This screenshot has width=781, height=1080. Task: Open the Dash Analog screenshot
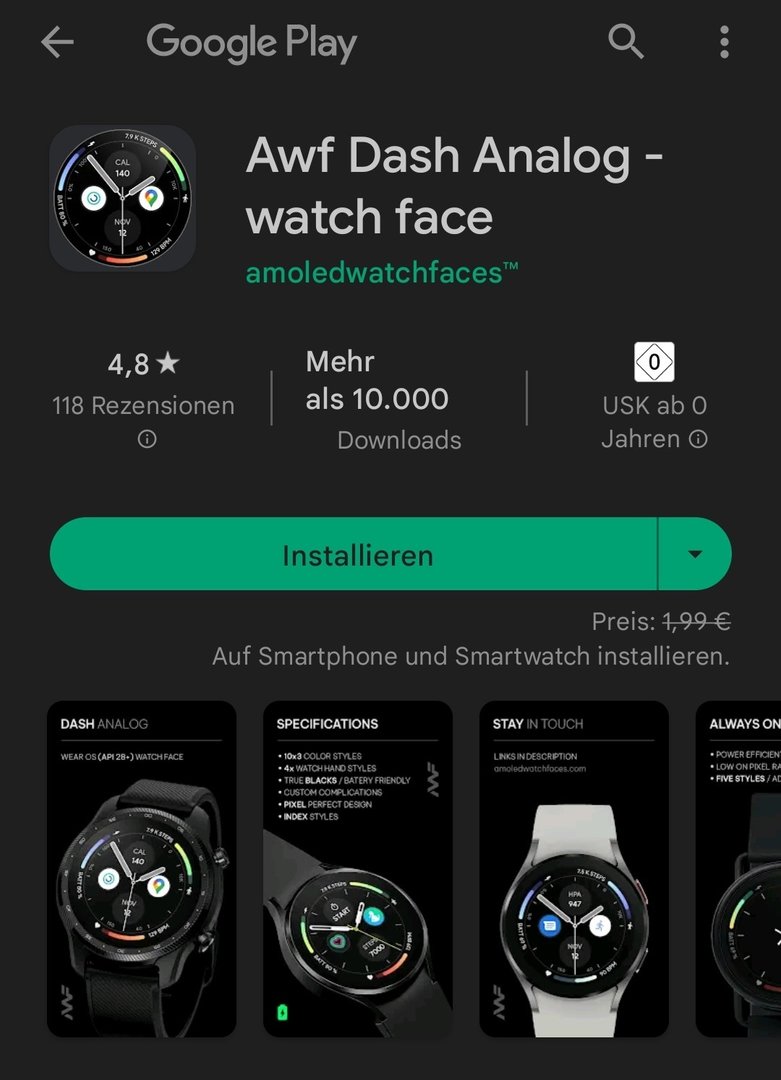(x=142, y=868)
